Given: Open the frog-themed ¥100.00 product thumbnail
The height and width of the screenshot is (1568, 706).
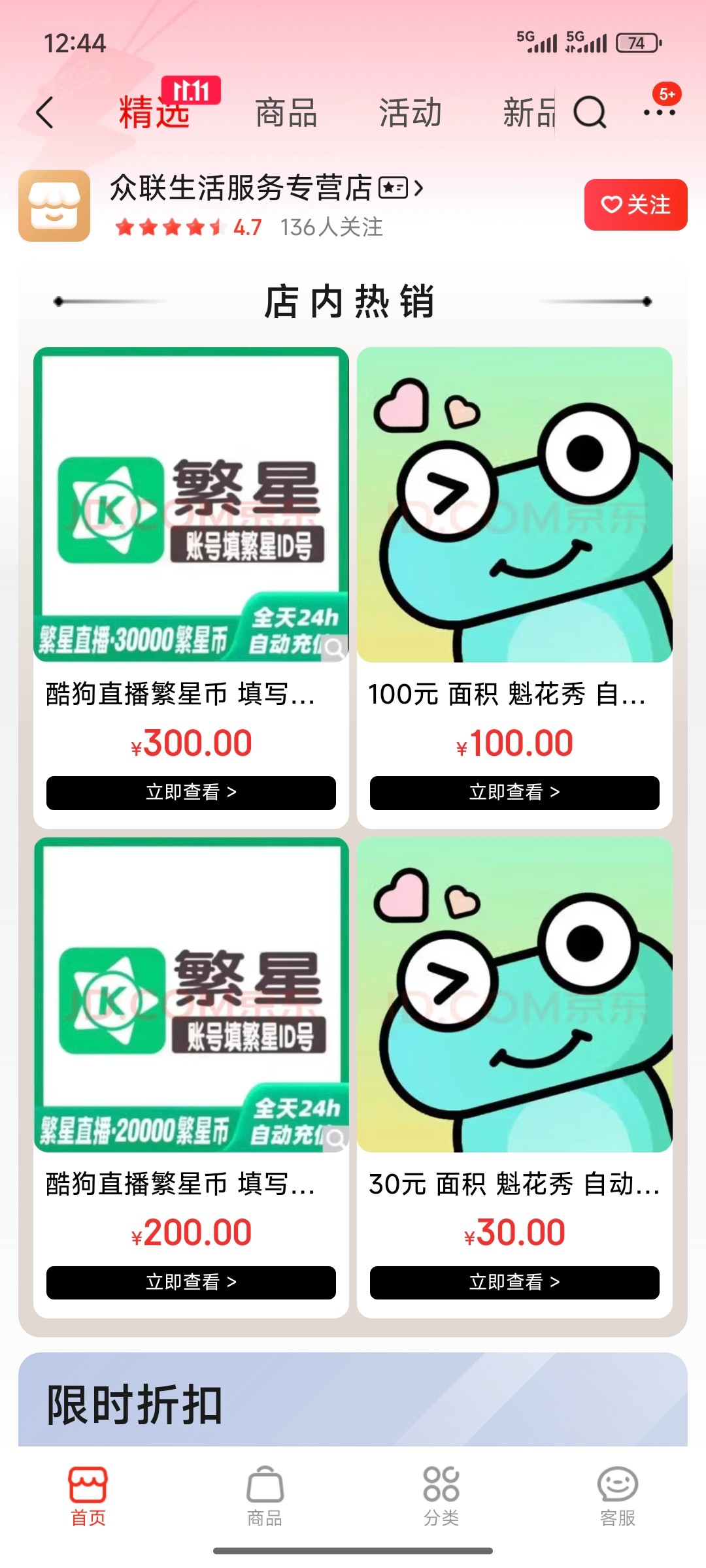Looking at the screenshot, I should (x=514, y=504).
